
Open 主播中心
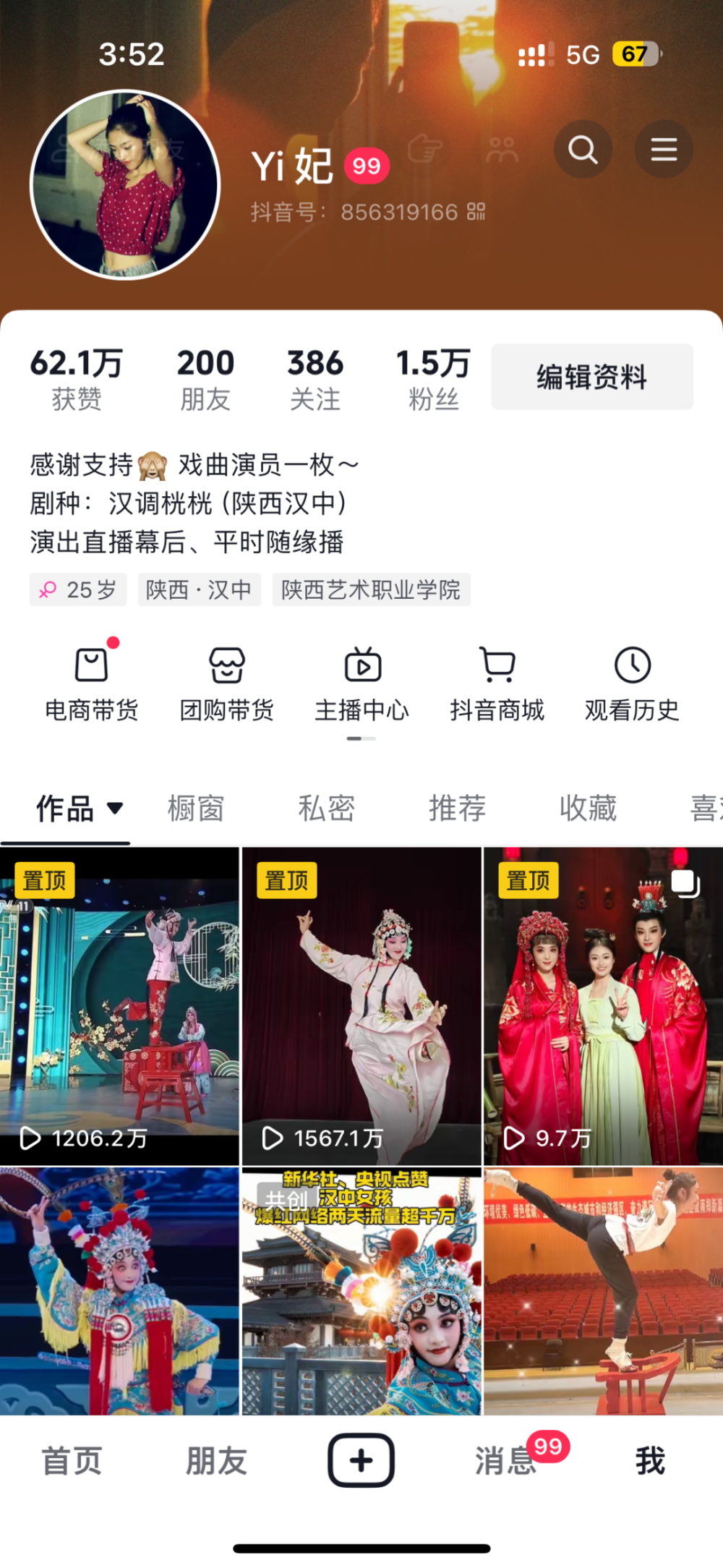362,684
